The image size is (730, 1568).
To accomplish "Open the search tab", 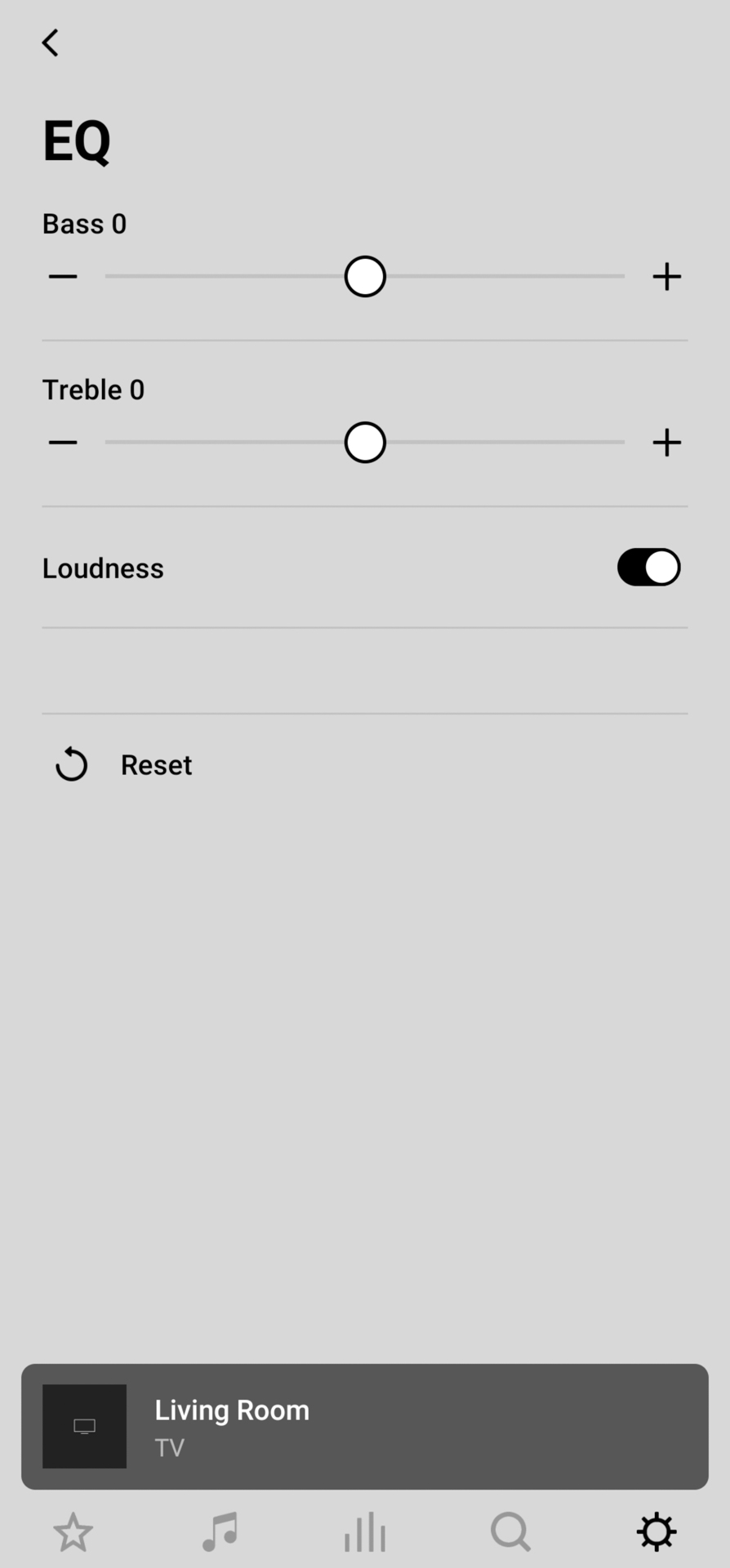I will point(511,1532).
